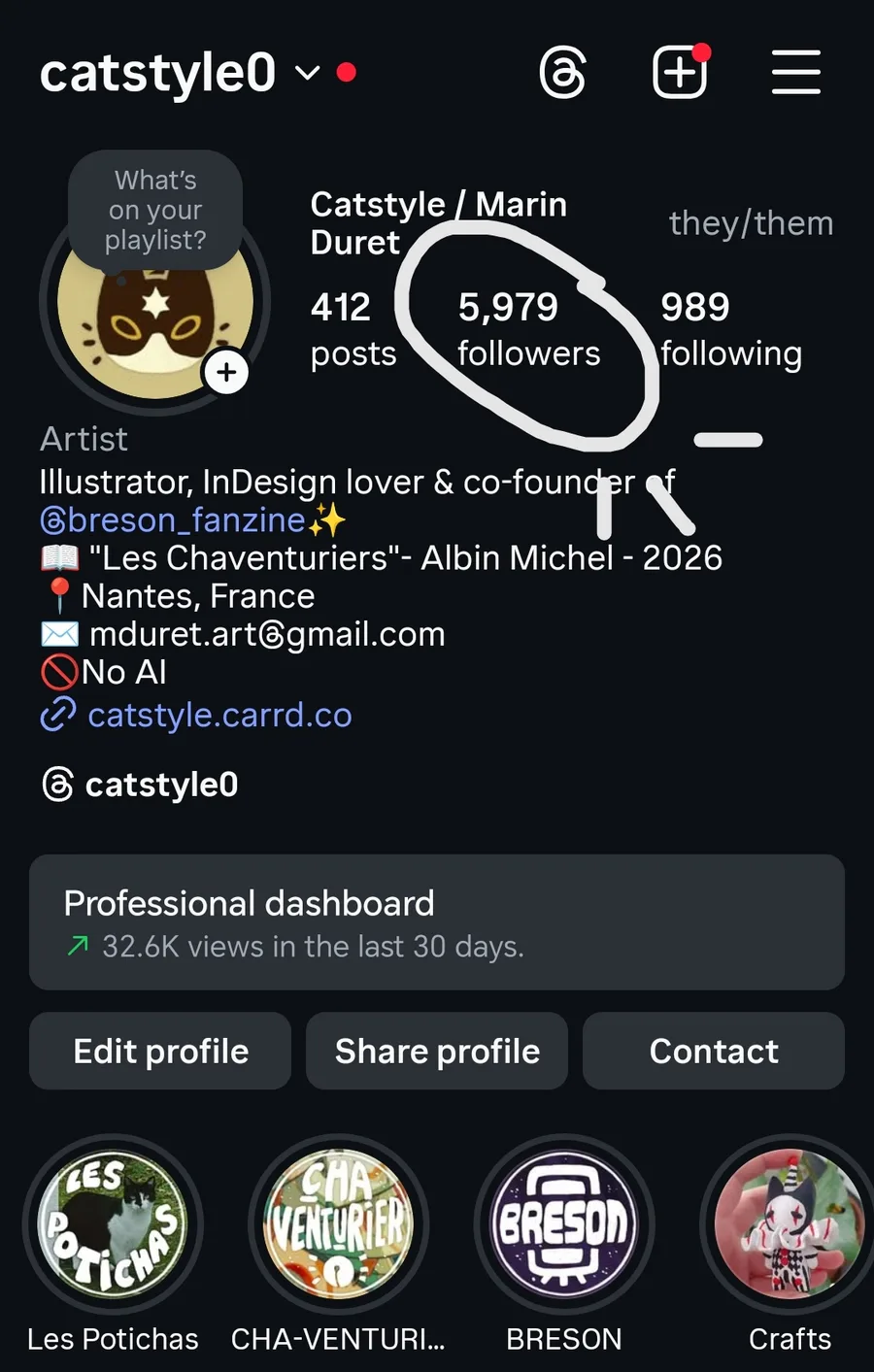Image resolution: width=874 pixels, height=1372 pixels.
Task: Tap Share profile
Action: point(437,1052)
